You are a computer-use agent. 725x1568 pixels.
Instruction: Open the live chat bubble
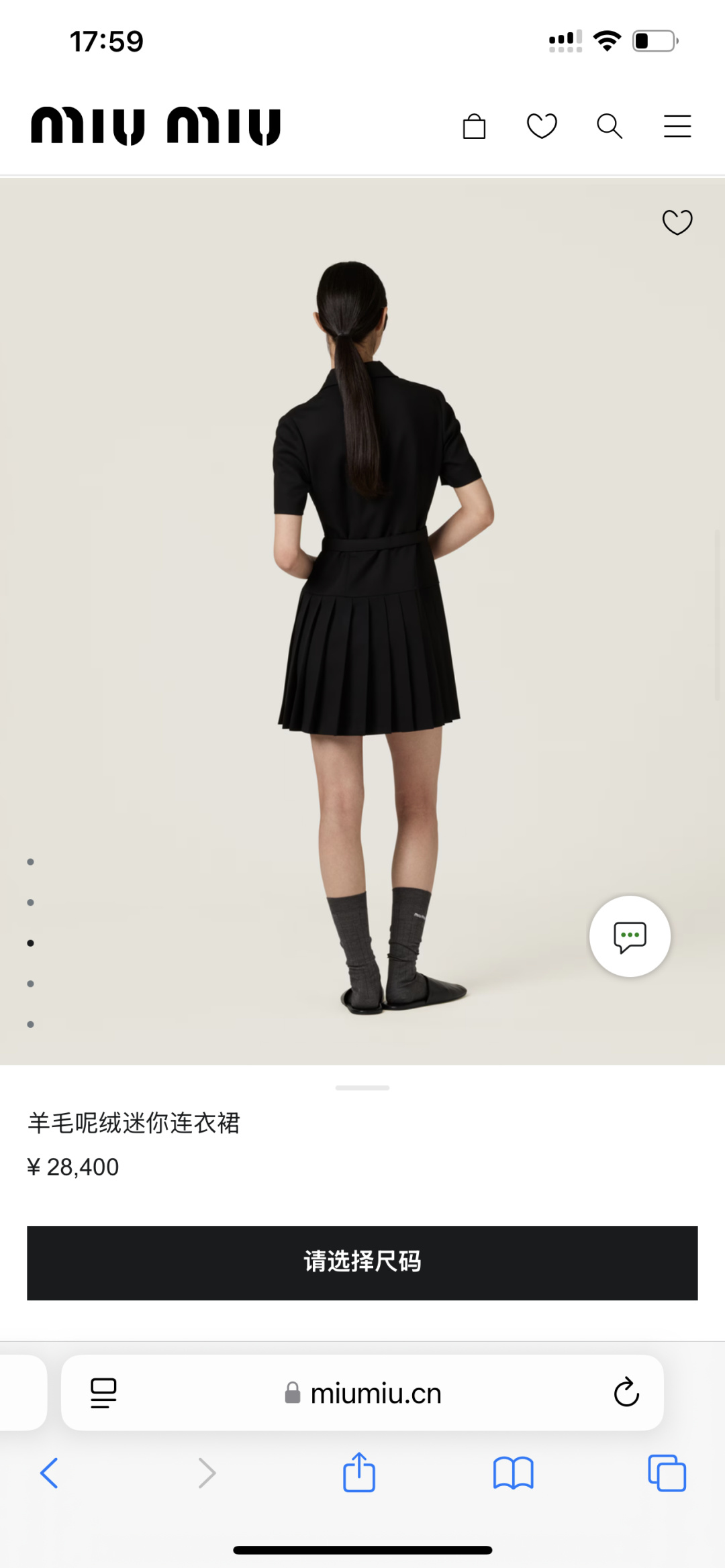630,936
